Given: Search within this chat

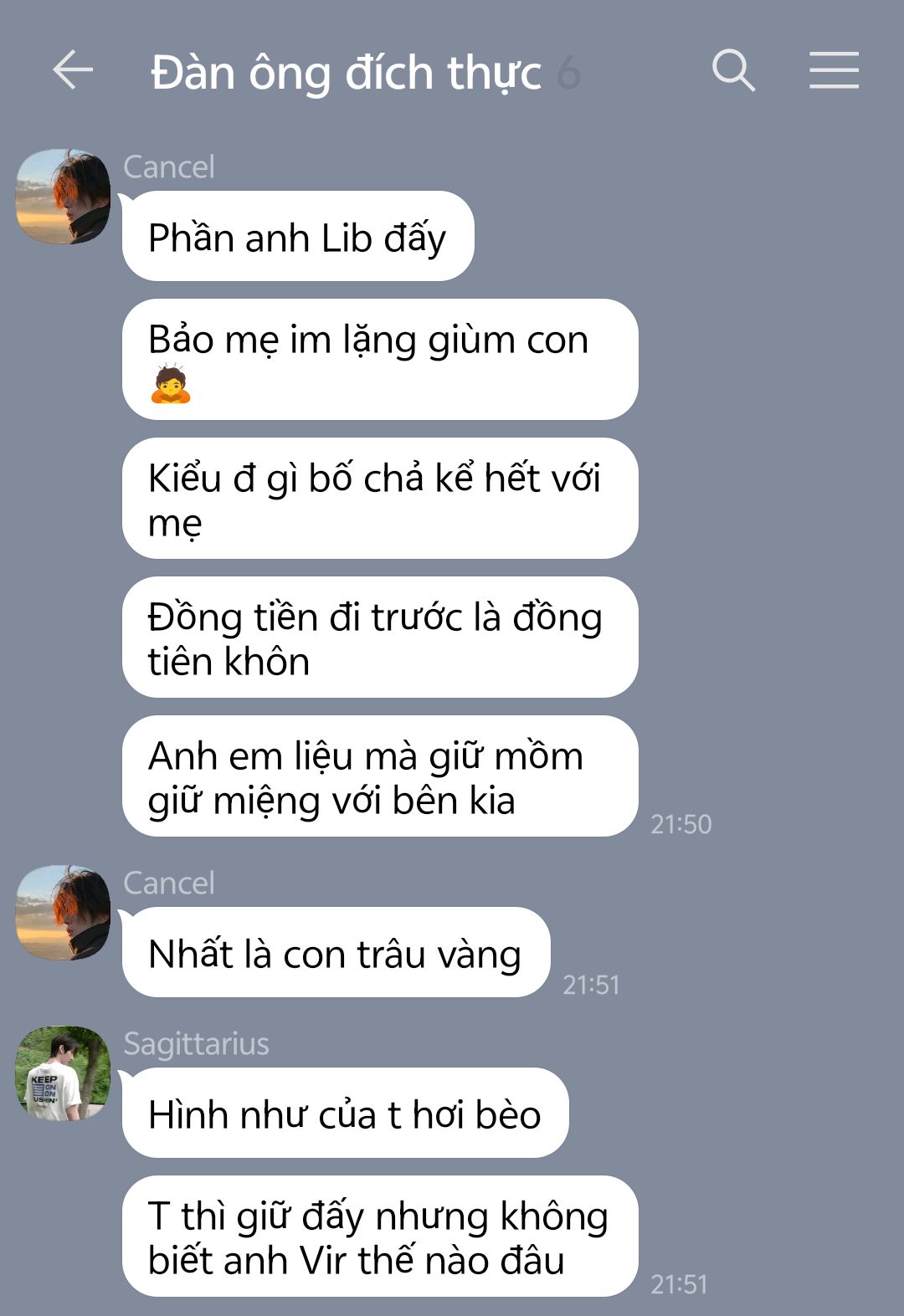Looking at the screenshot, I should coord(733,69).
